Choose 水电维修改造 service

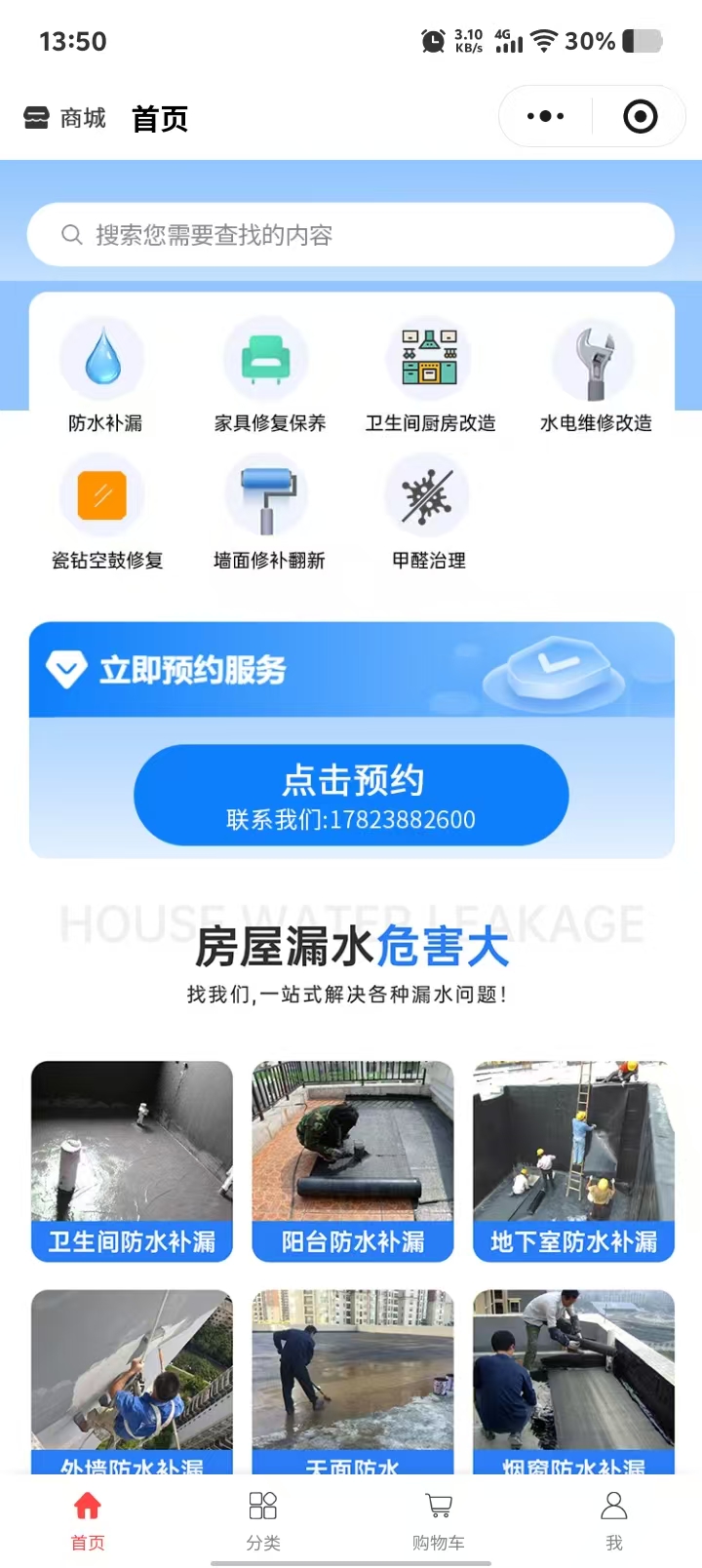pyautogui.click(x=595, y=375)
